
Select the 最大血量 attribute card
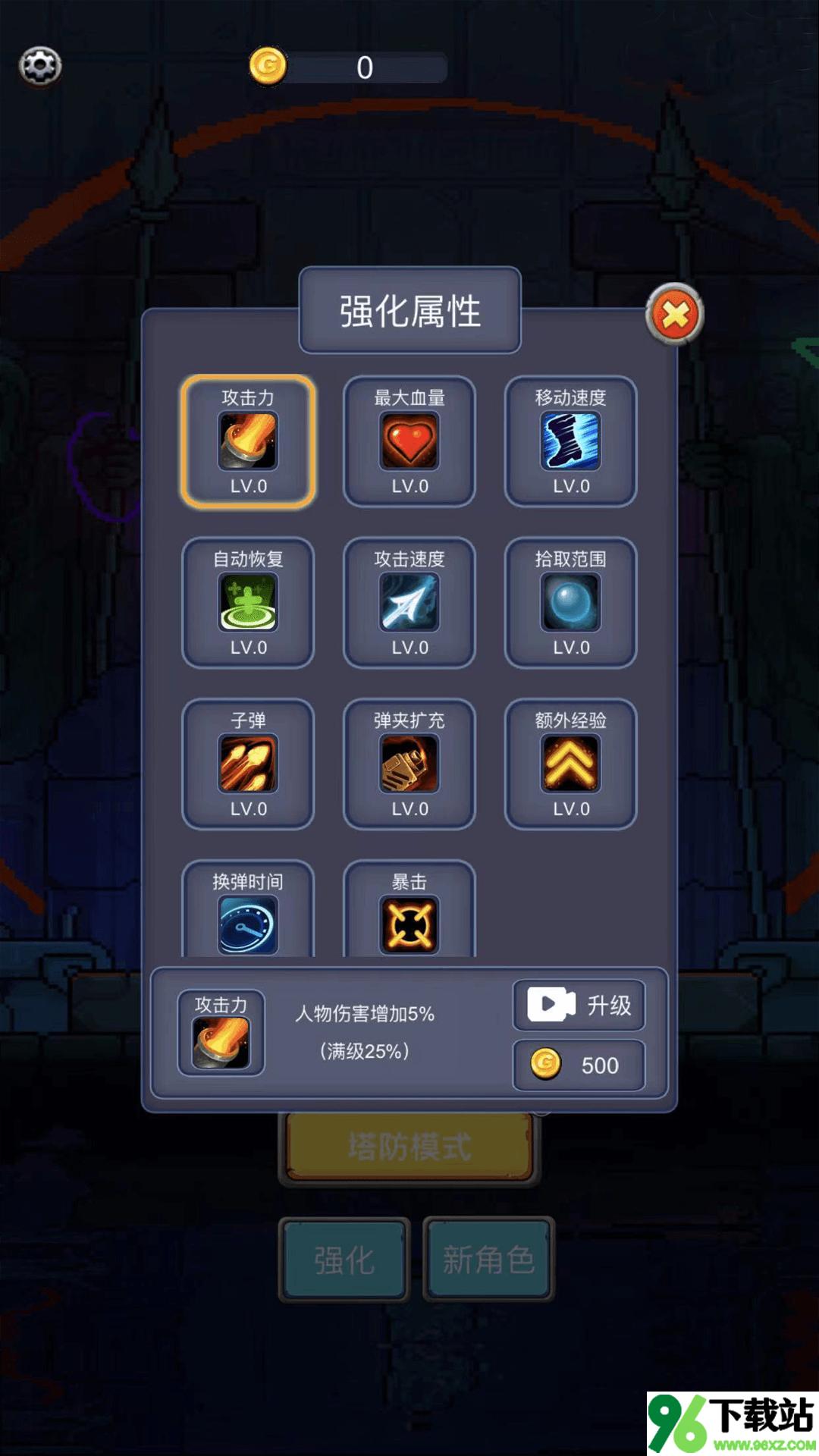point(409,441)
